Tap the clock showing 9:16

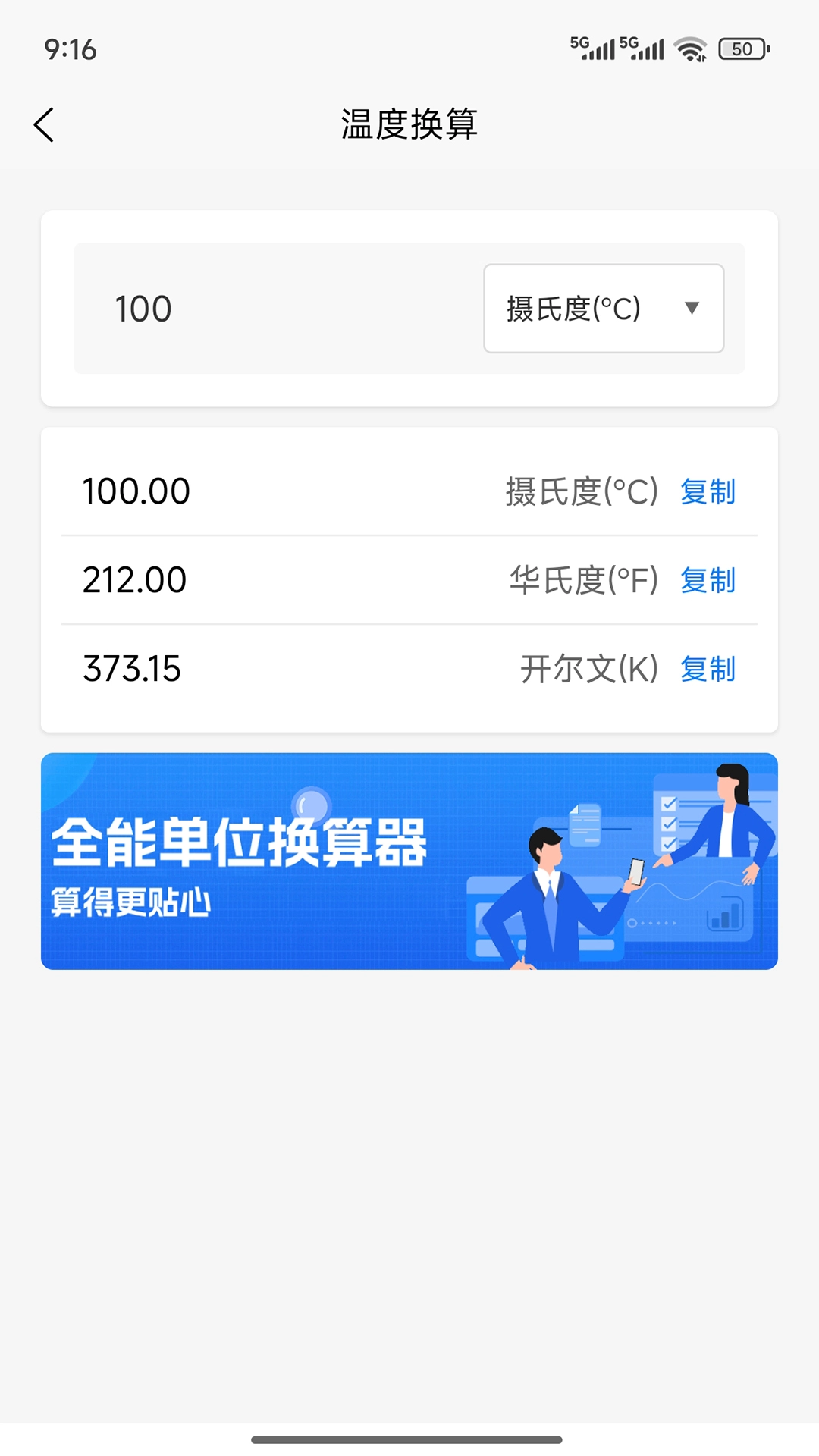71,49
